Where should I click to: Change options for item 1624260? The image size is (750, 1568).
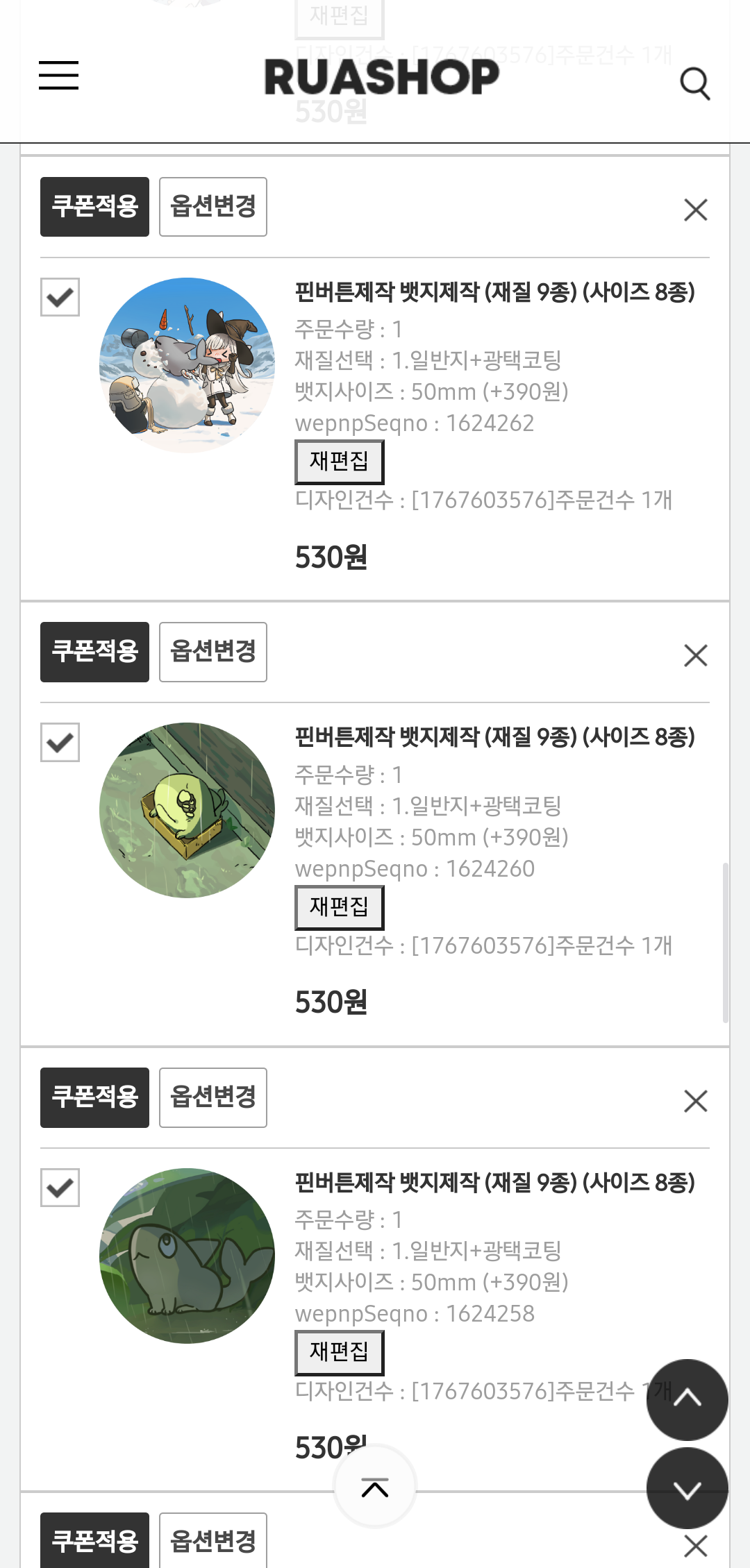213,652
